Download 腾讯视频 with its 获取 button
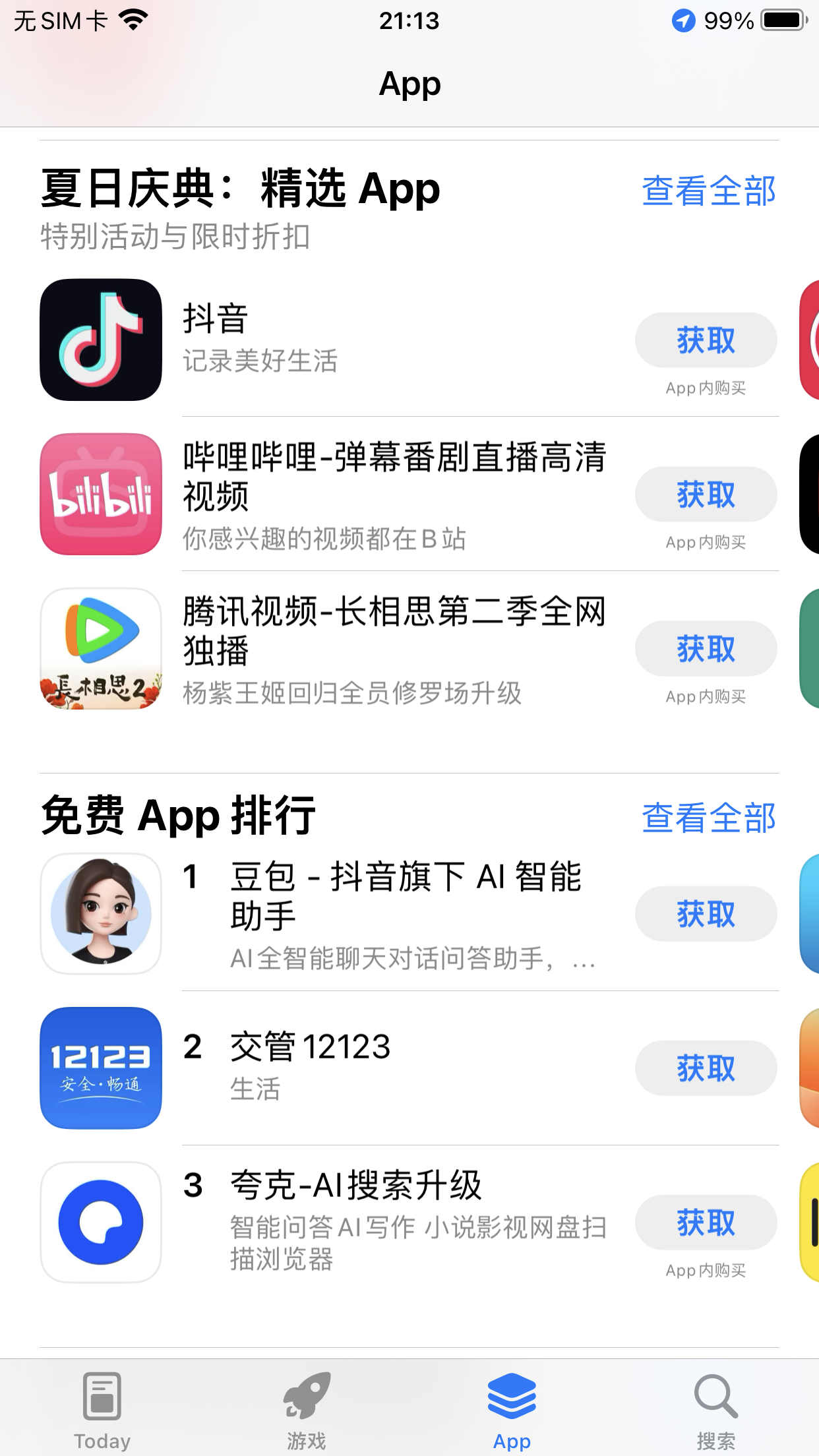819x1456 pixels. click(x=706, y=649)
